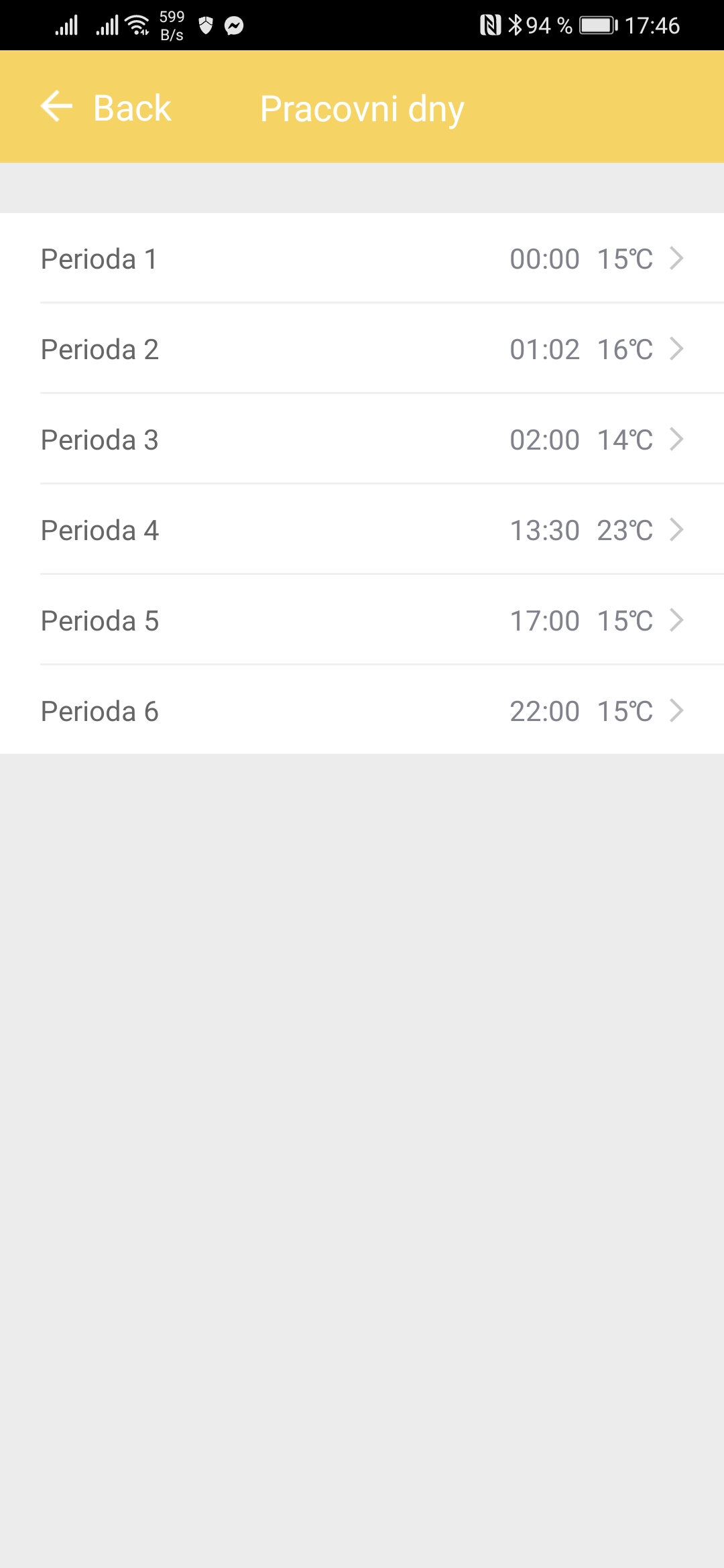Open Perioda 6 at 22:00
Screen dimensions: 724x1568
362,711
